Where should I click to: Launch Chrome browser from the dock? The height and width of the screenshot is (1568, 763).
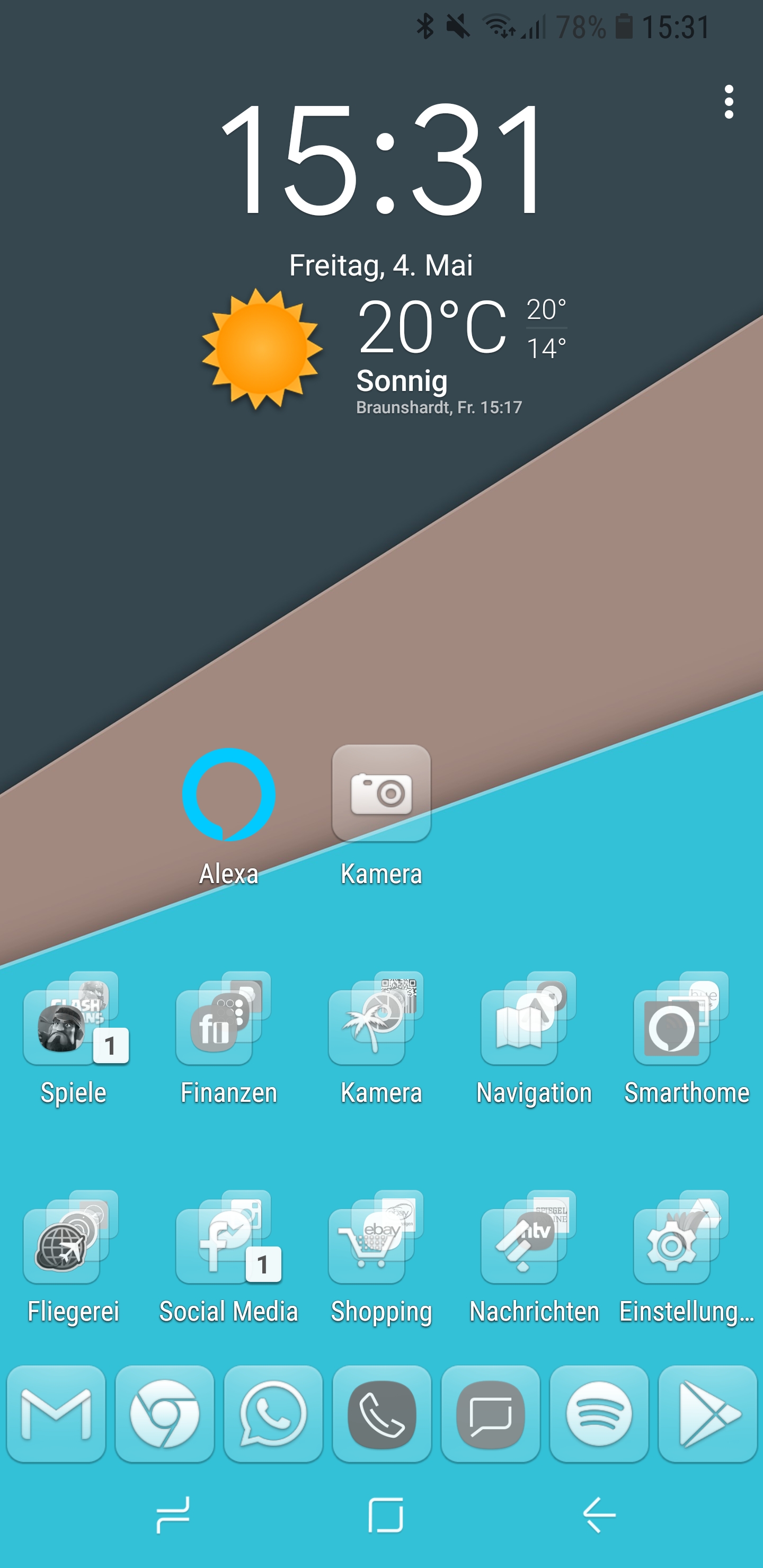(x=164, y=1413)
